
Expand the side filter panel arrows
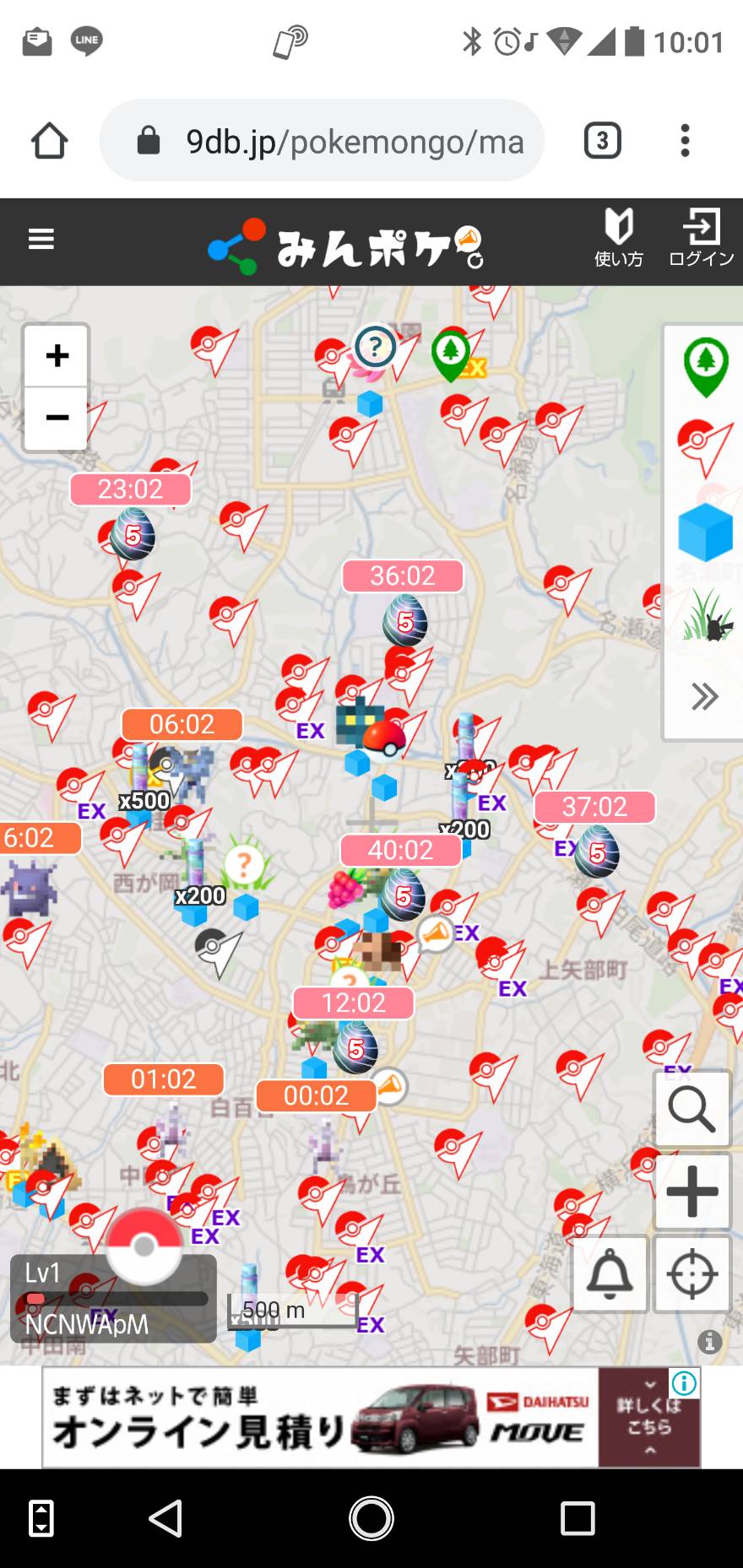coord(705,697)
